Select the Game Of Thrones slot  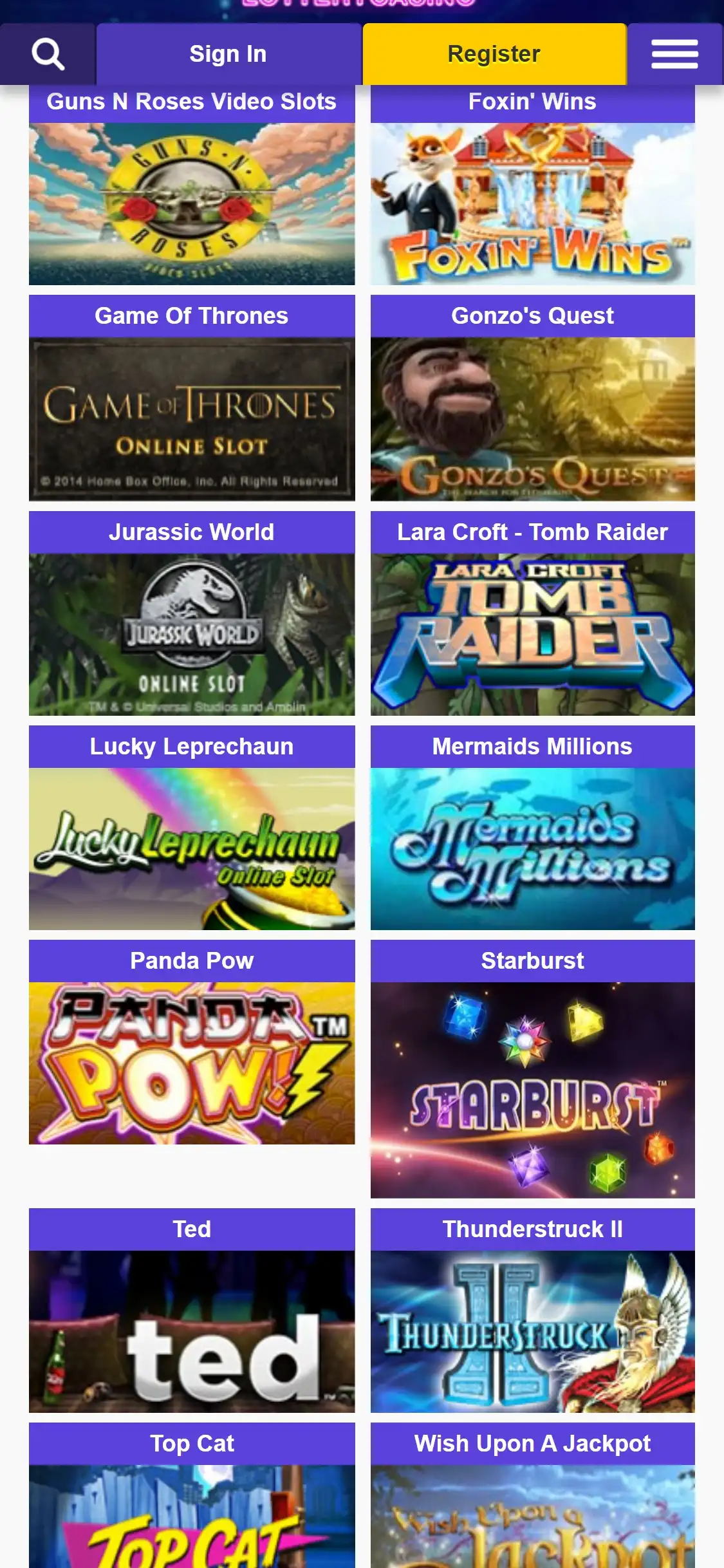(x=192, y=418)
